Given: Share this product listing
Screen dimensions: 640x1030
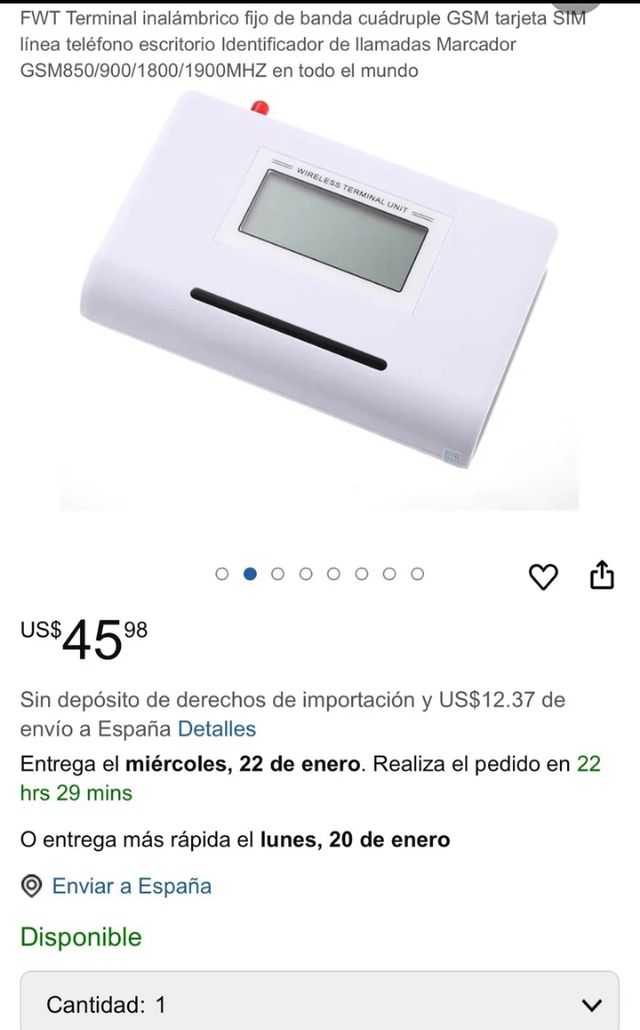Looking at the screenshot, I should point(601,575).
